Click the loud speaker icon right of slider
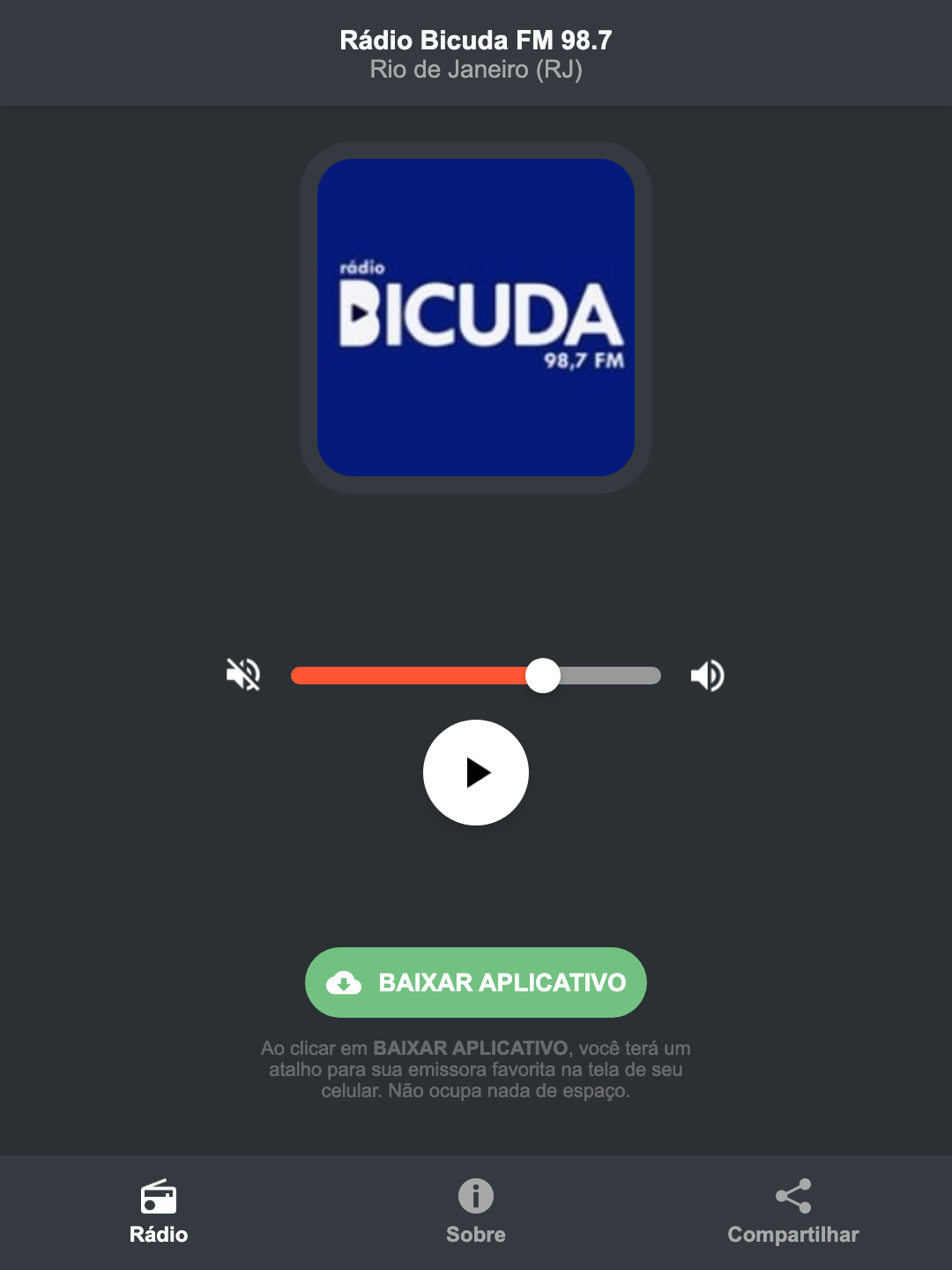 point(707,675)
